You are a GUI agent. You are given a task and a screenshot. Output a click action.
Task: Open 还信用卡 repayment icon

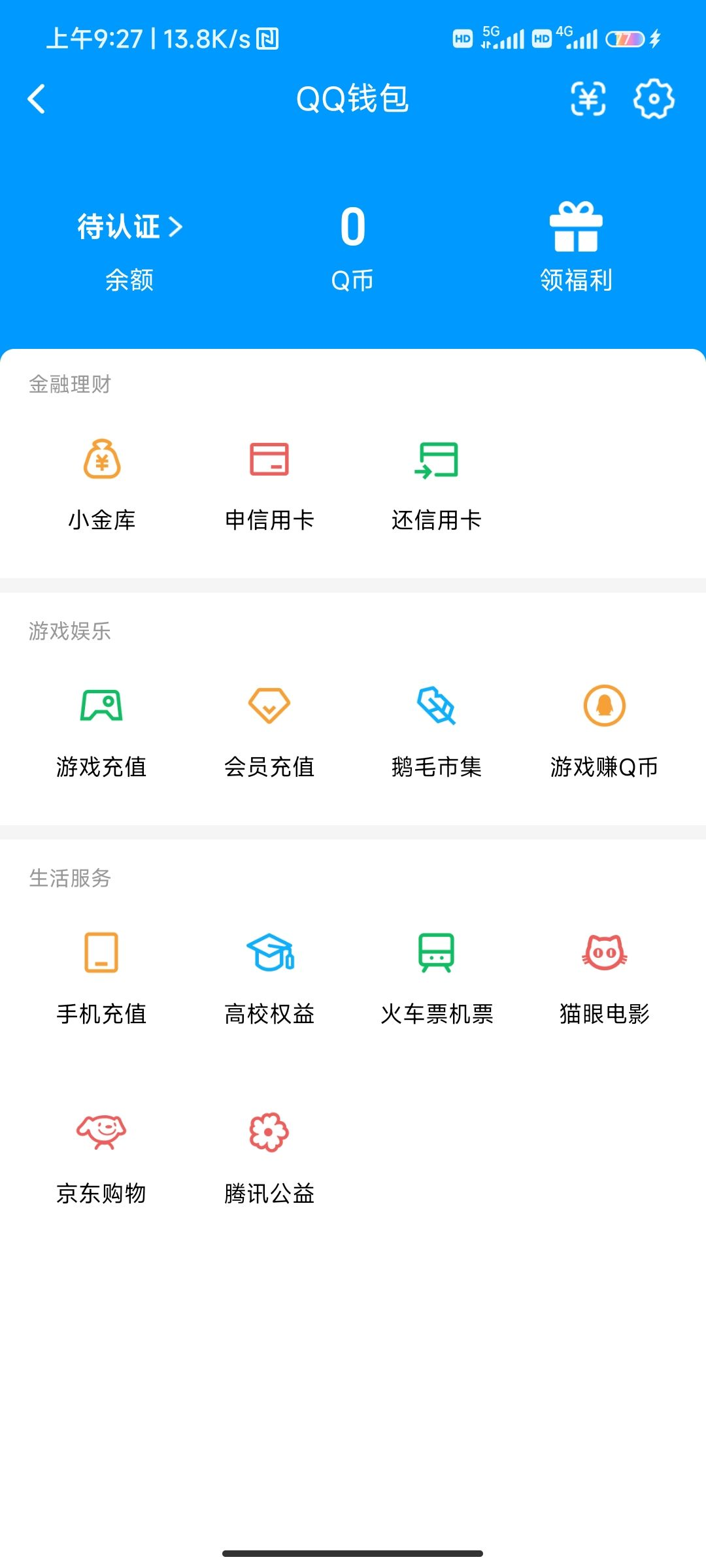[437, 462]
